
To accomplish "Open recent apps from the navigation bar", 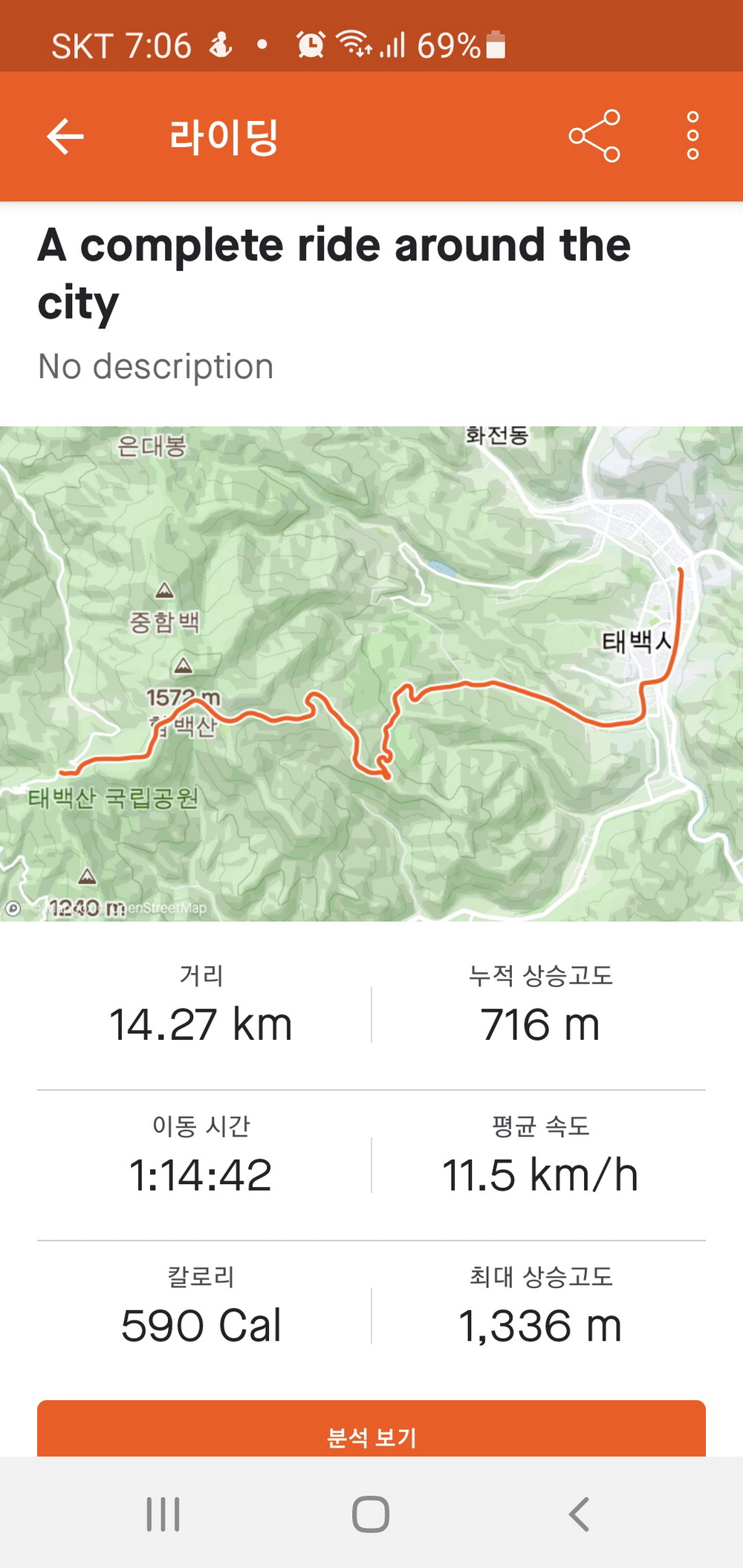I will 163,1514.
